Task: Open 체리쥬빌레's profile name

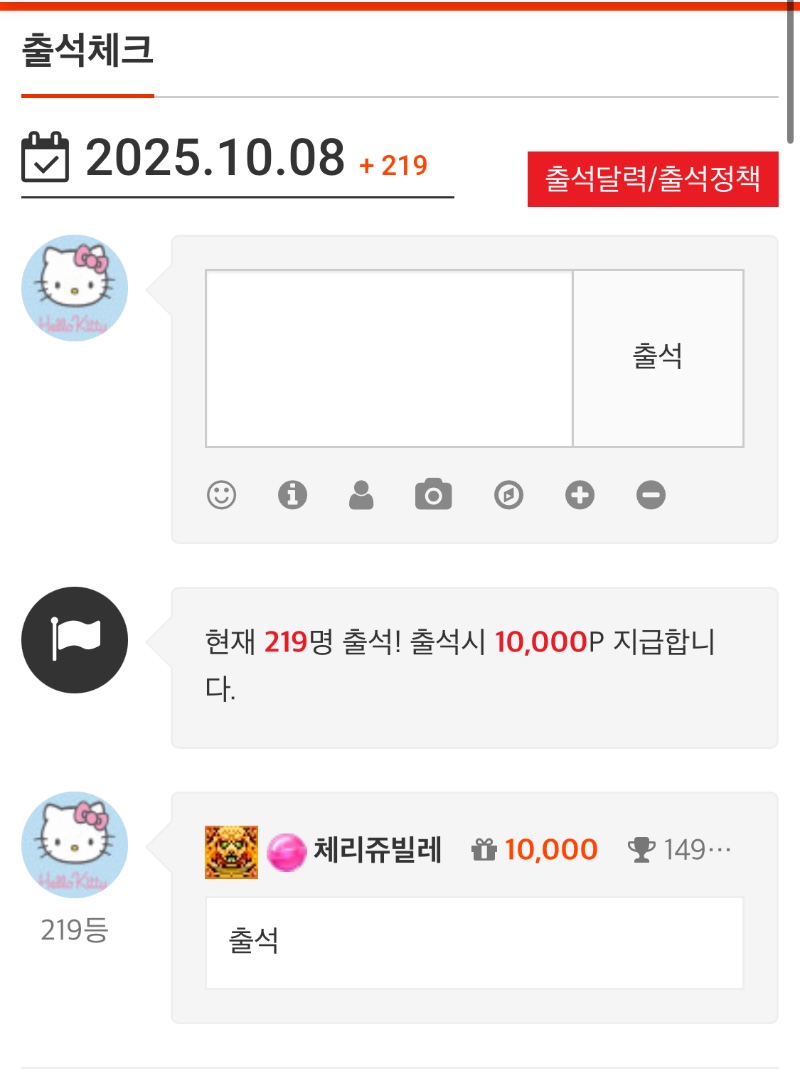Action: (x=377, y=851)
